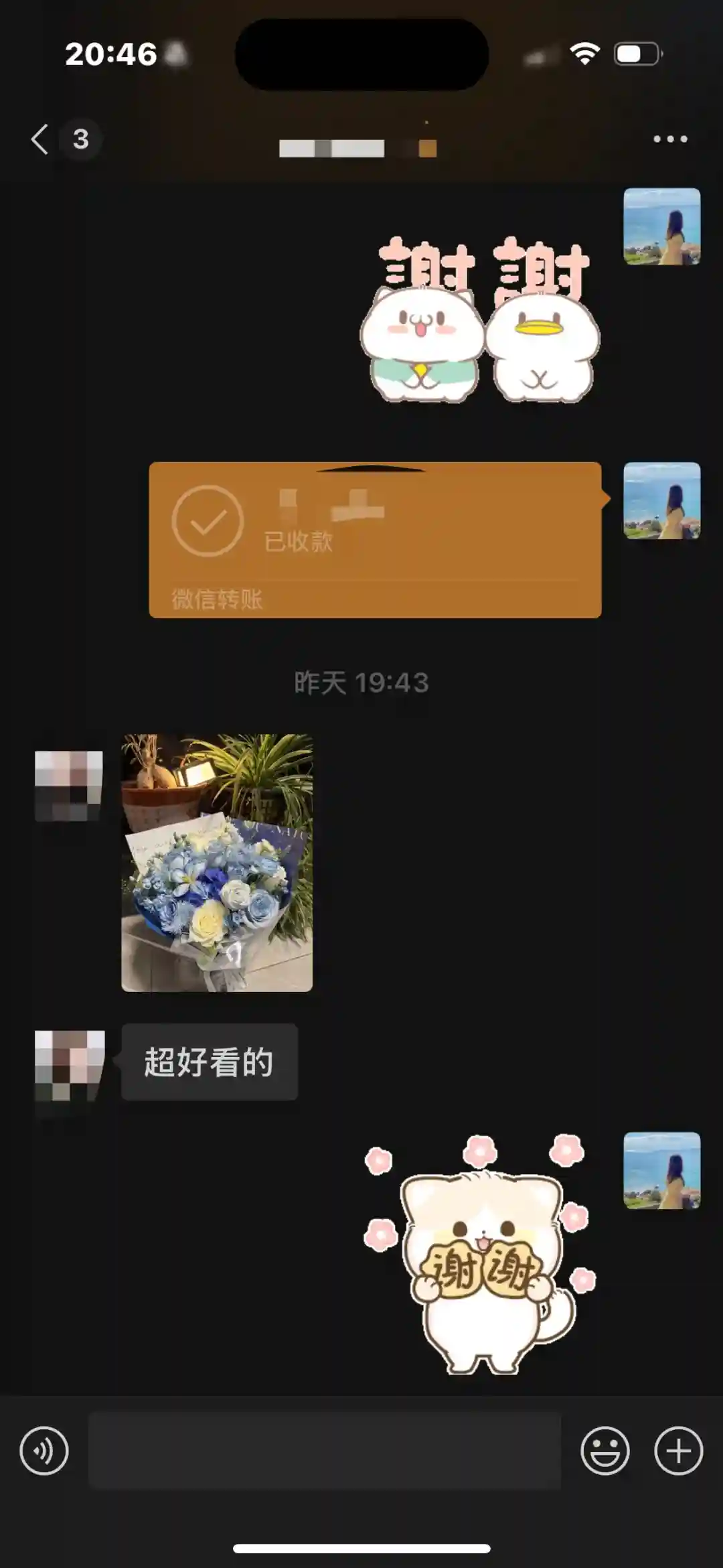Open the plus attachments menu

[678, 1451]
